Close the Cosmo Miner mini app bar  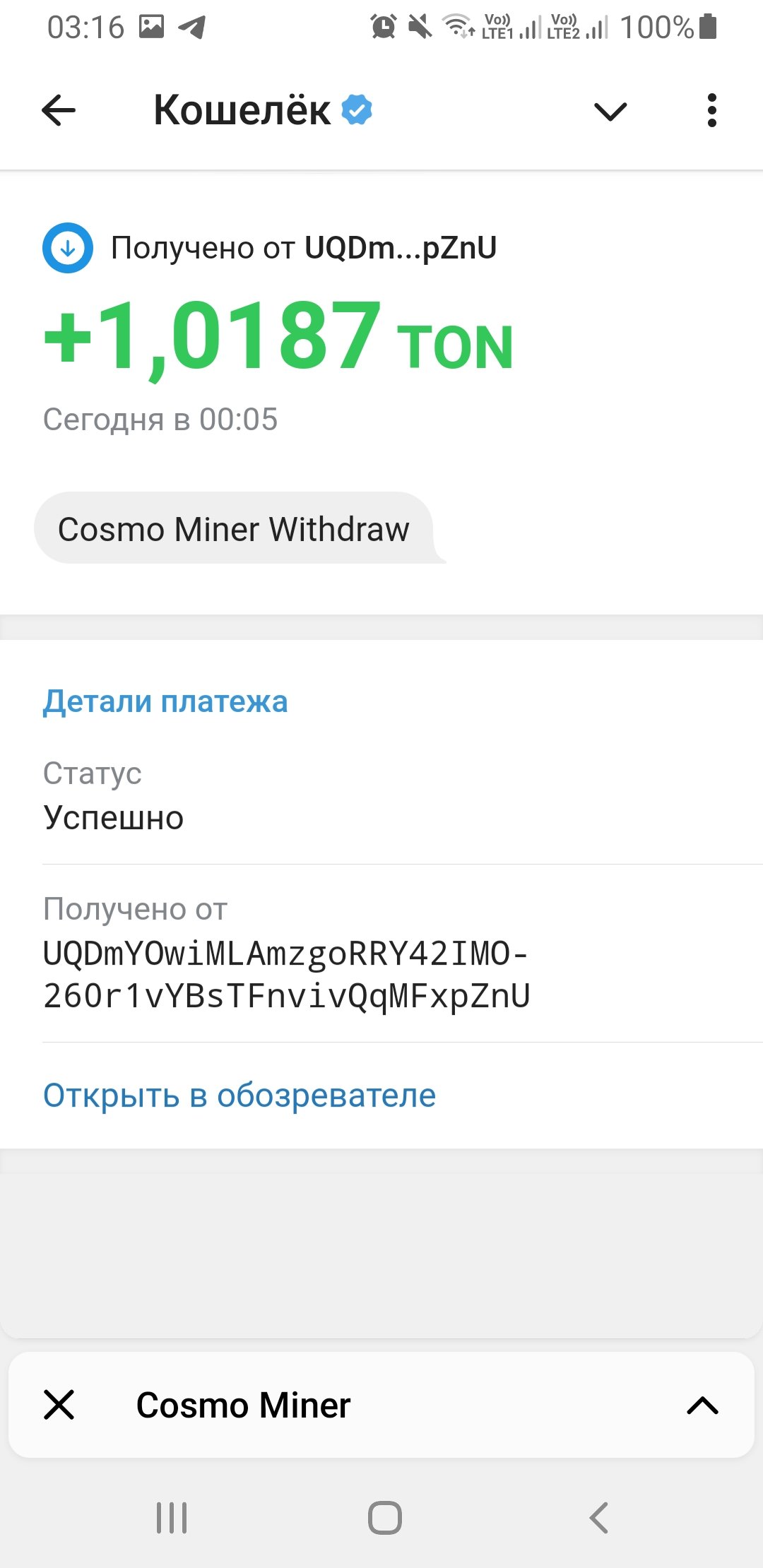tap(59, 1405)
